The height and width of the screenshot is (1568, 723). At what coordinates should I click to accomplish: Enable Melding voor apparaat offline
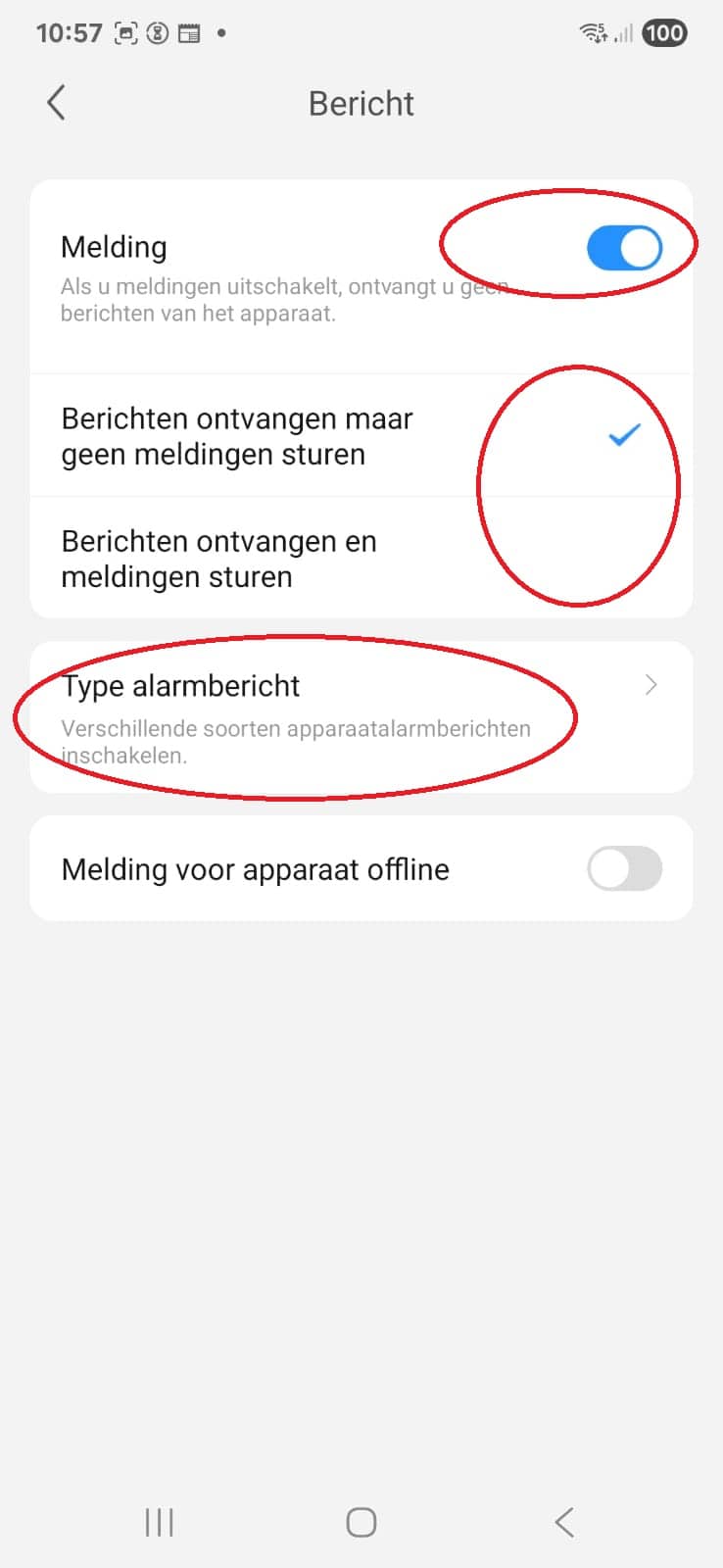point(624,868)
